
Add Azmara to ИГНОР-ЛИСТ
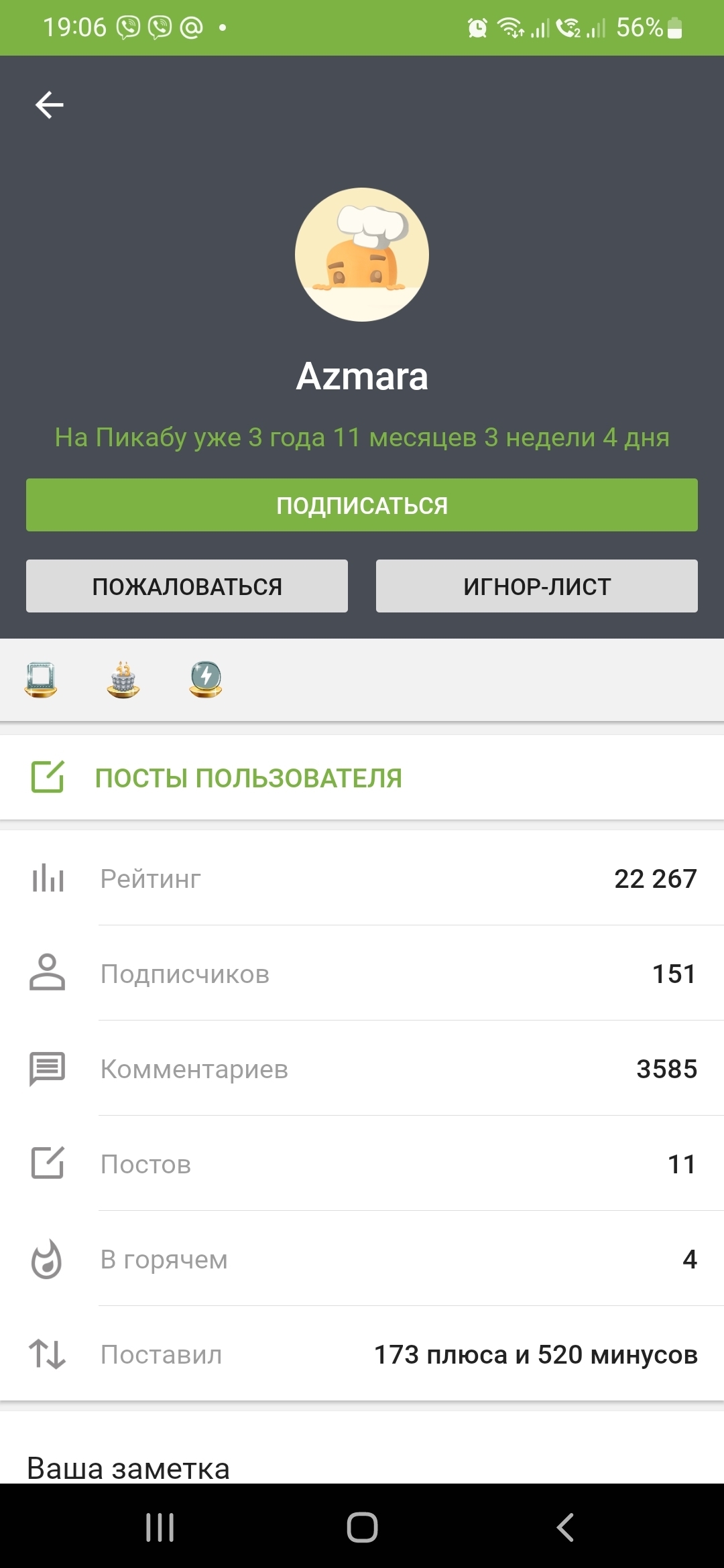click(x=536, y=586)
